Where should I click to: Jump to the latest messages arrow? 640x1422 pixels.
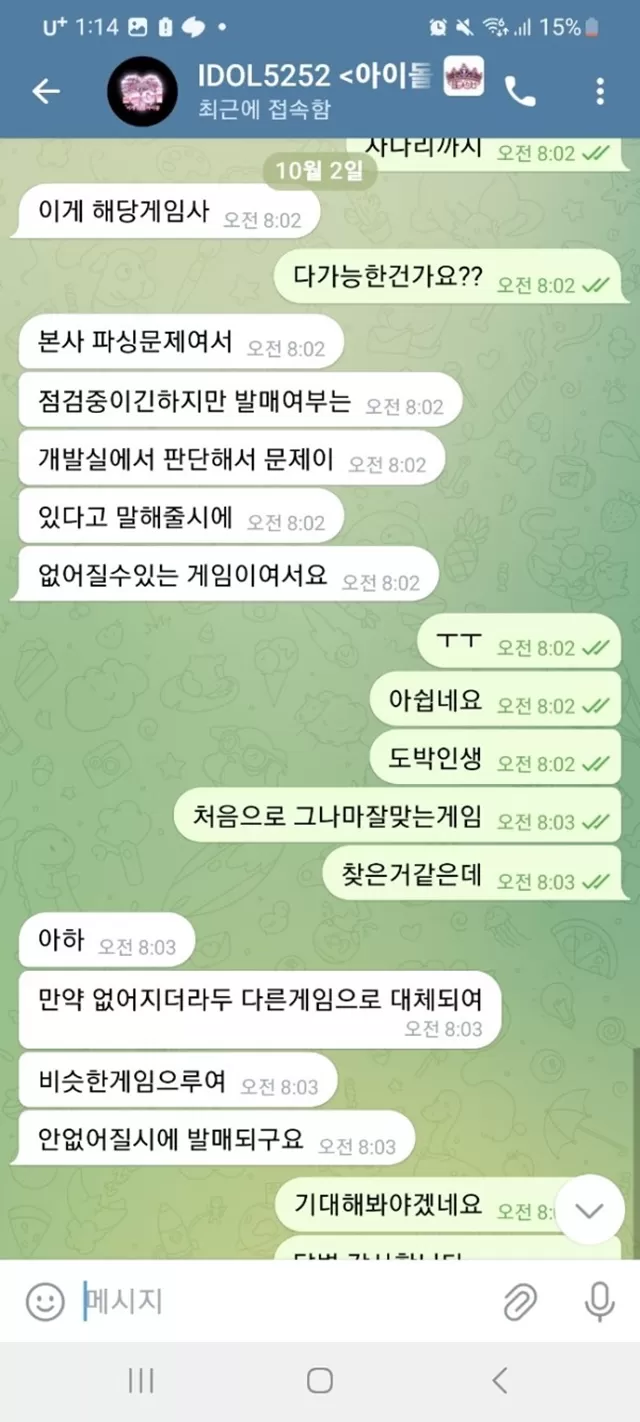pyautogui.click(x=590, y=1210)
